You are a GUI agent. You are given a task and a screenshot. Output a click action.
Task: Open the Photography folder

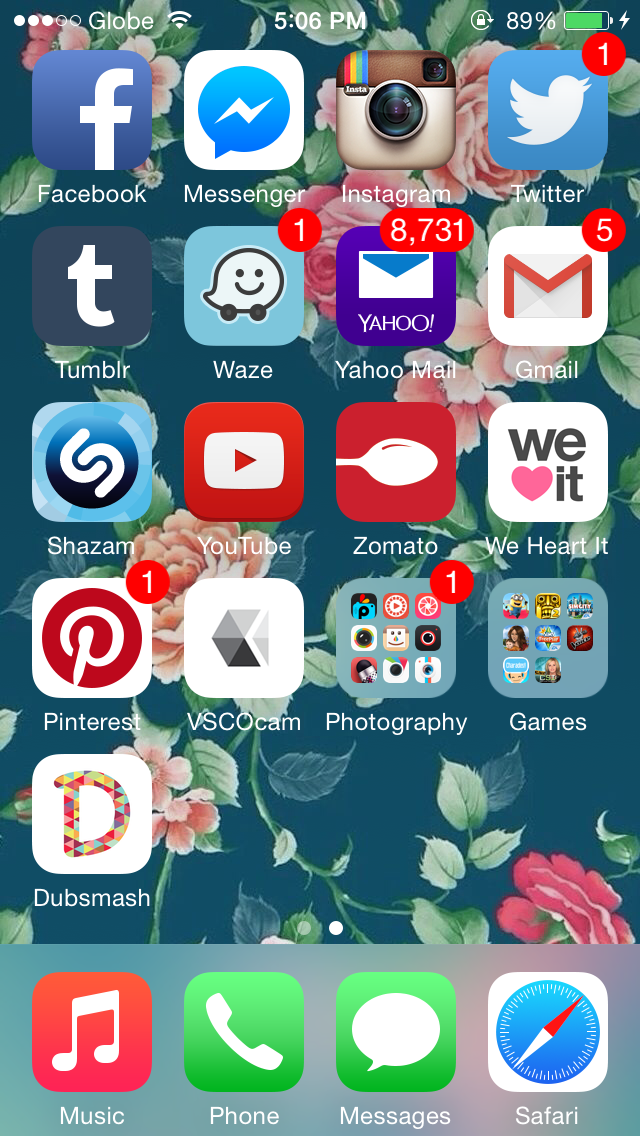396,638
